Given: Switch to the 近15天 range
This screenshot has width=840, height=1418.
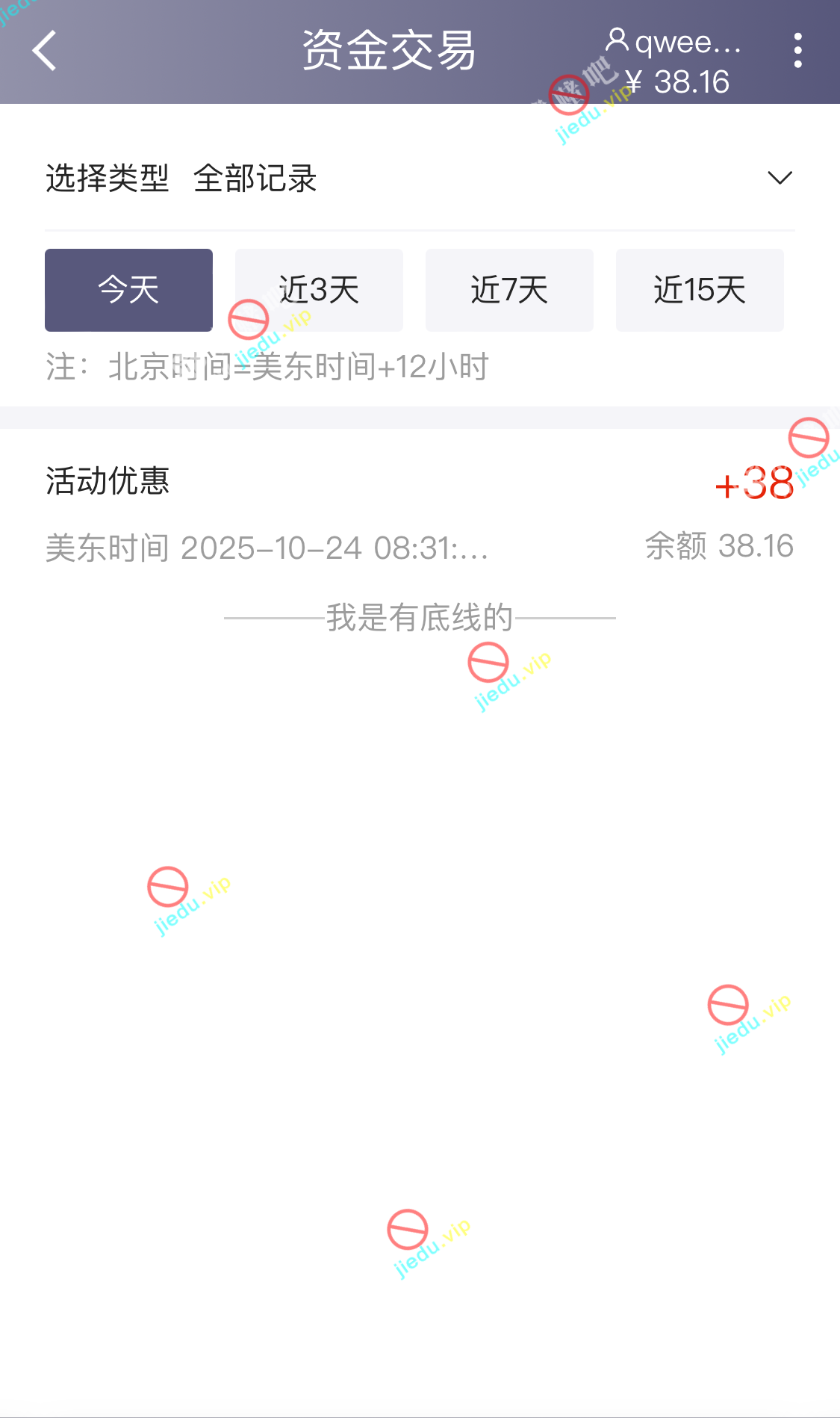Looking at the screenshot, I should coord(700,290).
